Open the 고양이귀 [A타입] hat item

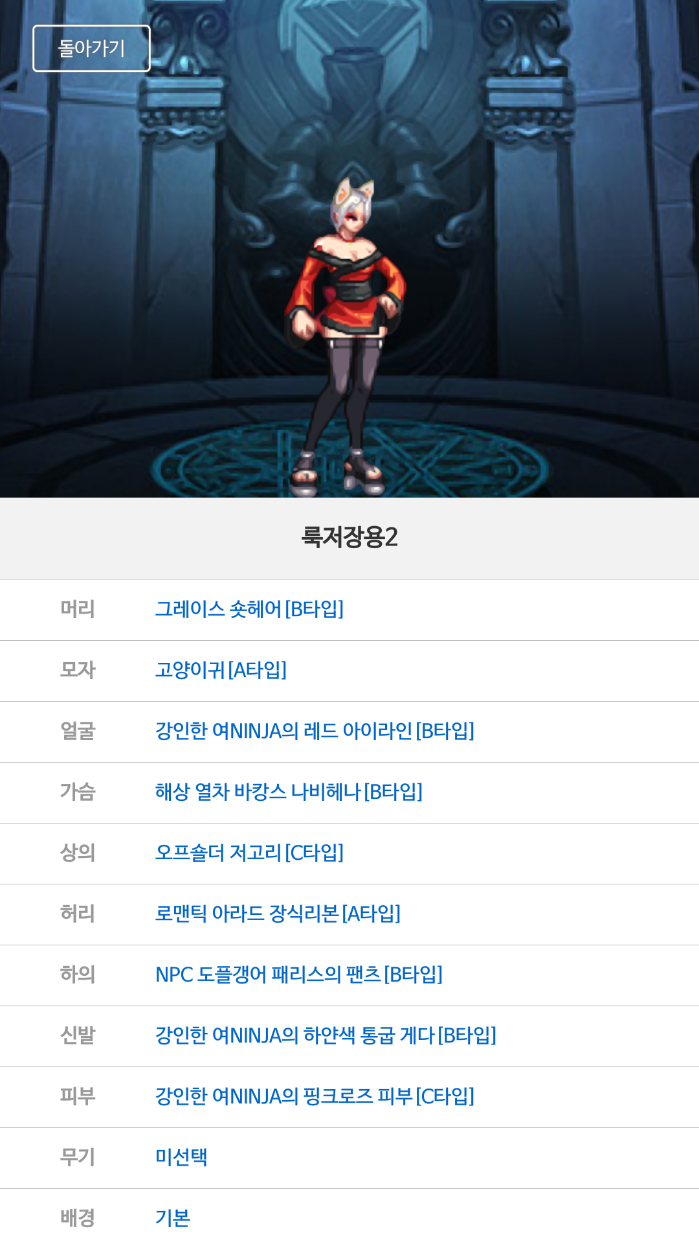(220, 670)
